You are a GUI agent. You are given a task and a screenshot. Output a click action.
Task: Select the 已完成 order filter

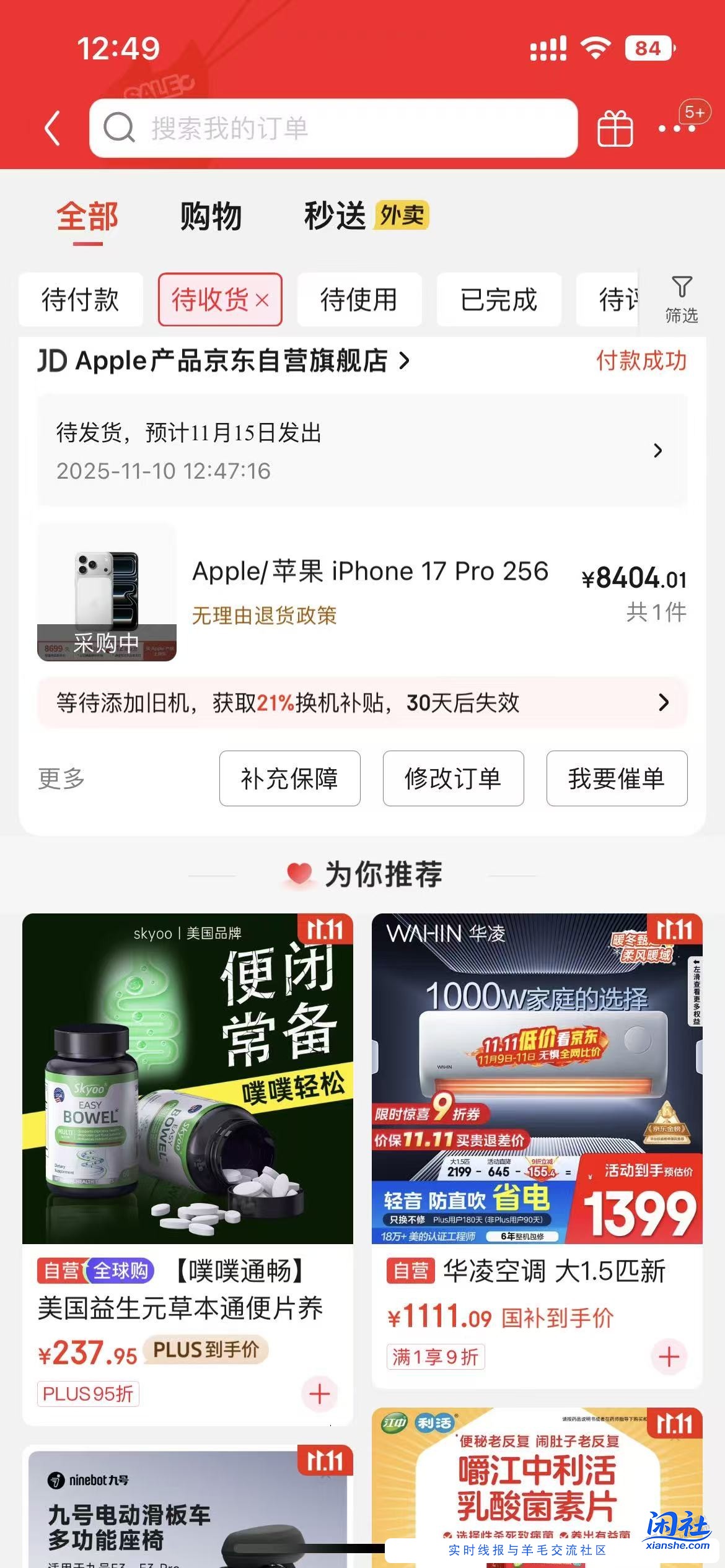499,299
